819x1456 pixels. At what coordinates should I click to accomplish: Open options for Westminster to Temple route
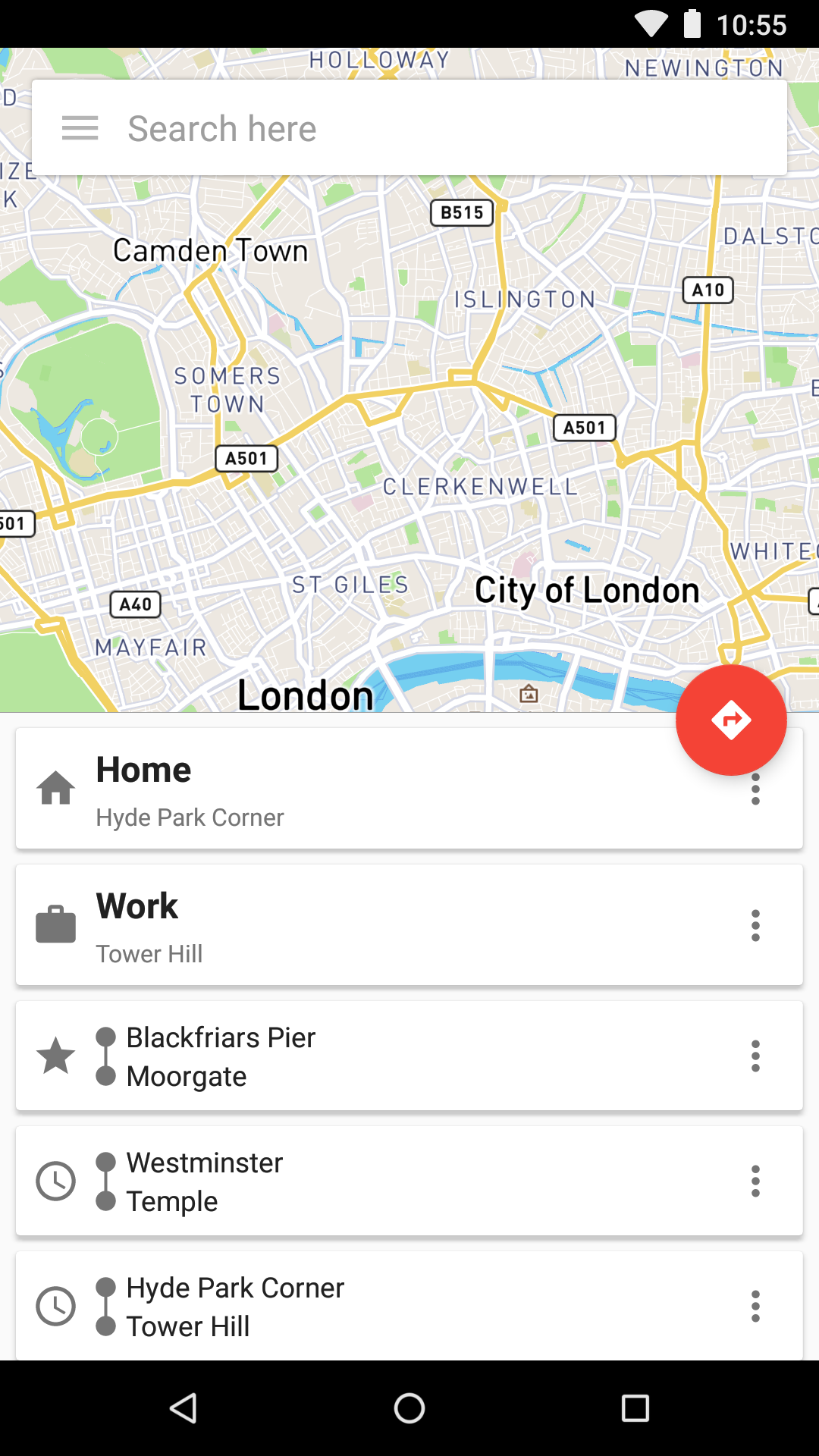coord(755,1181)
